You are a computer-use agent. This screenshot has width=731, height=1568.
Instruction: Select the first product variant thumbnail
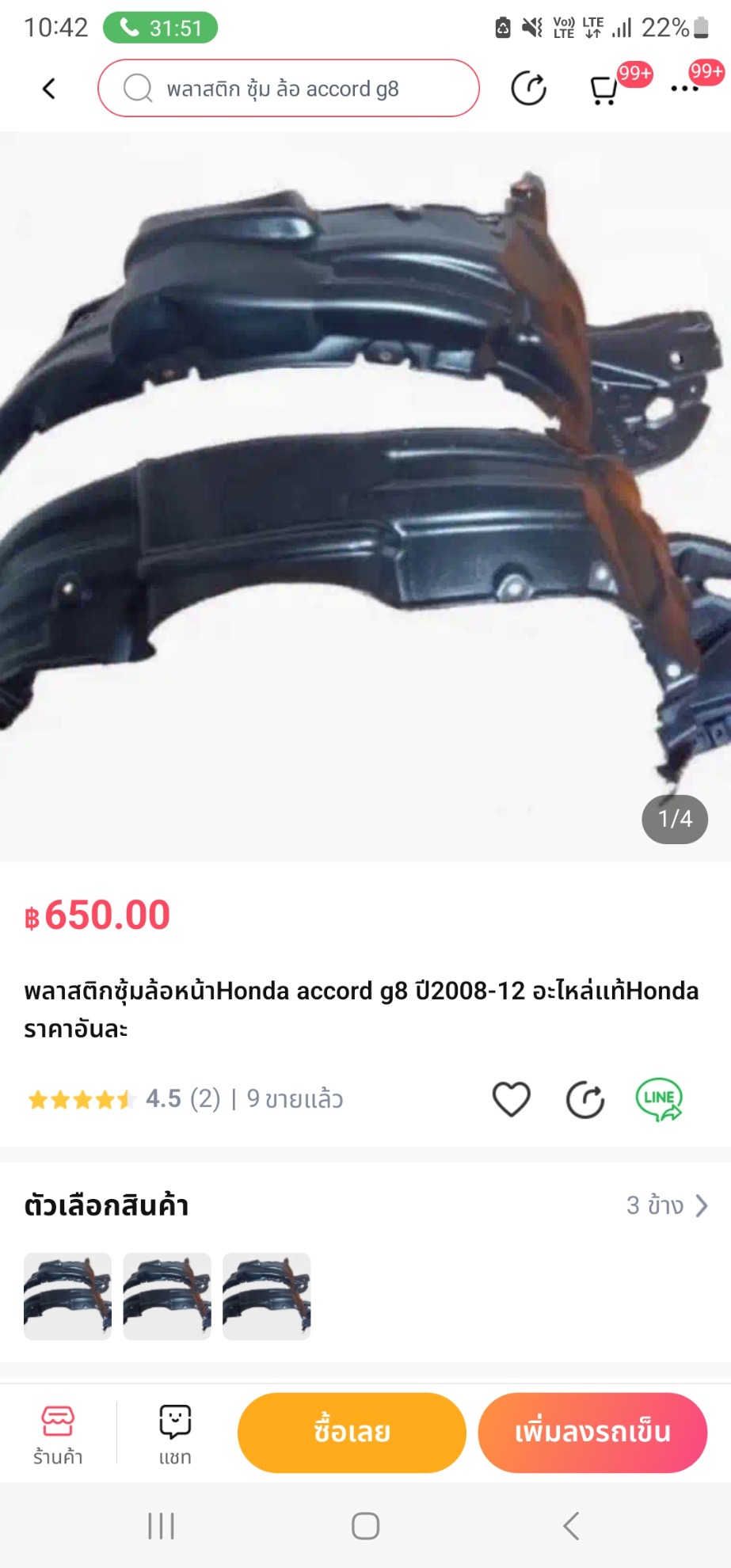tap(67, 1296)
